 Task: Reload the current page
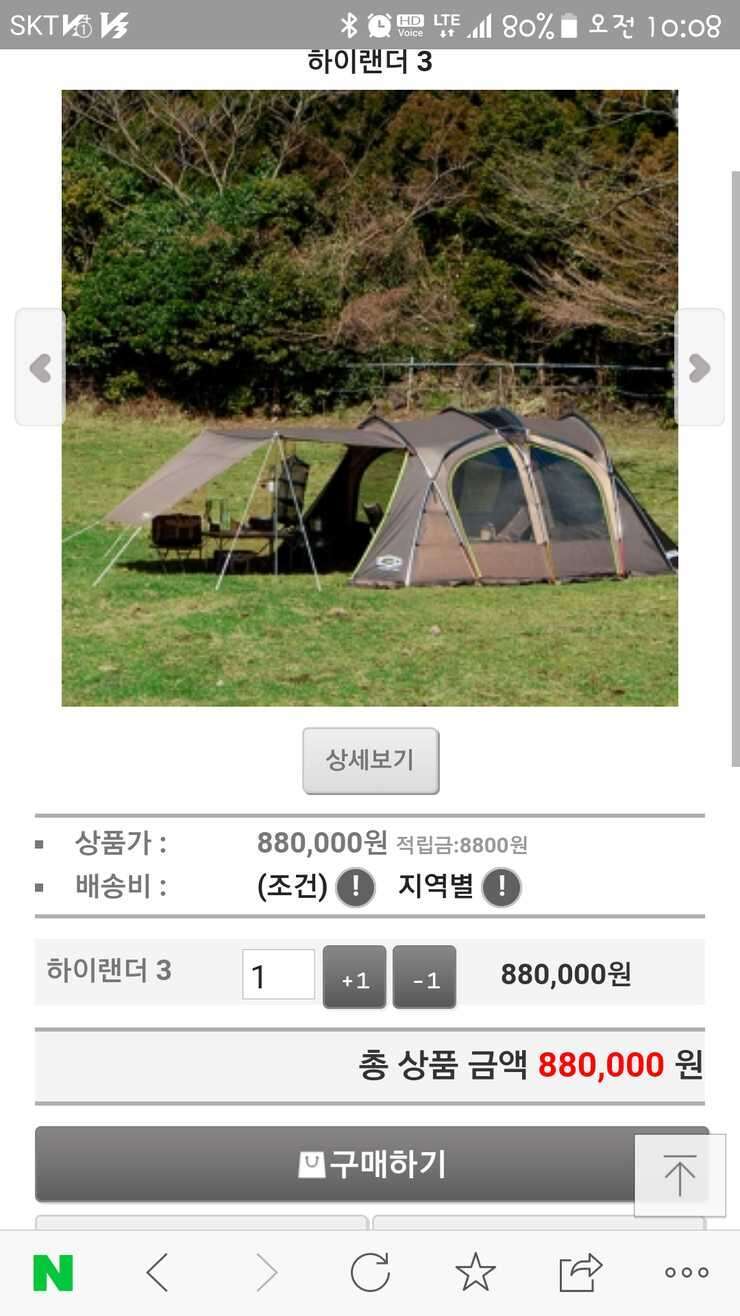[370, 1272]
